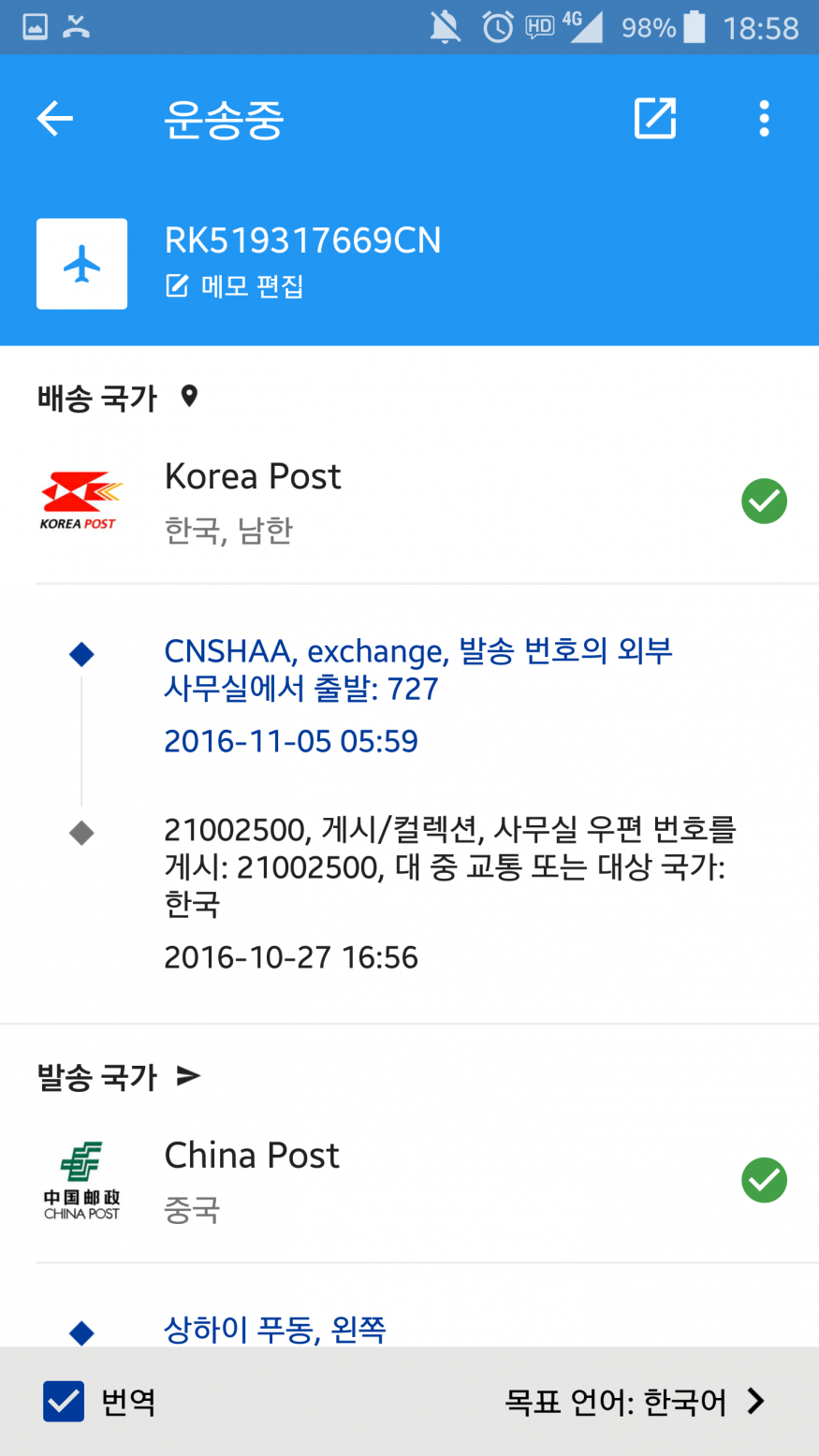Tap the airplane package icon tile
The height and width of the screenshot is (1456, 819).
click(82, 264)
